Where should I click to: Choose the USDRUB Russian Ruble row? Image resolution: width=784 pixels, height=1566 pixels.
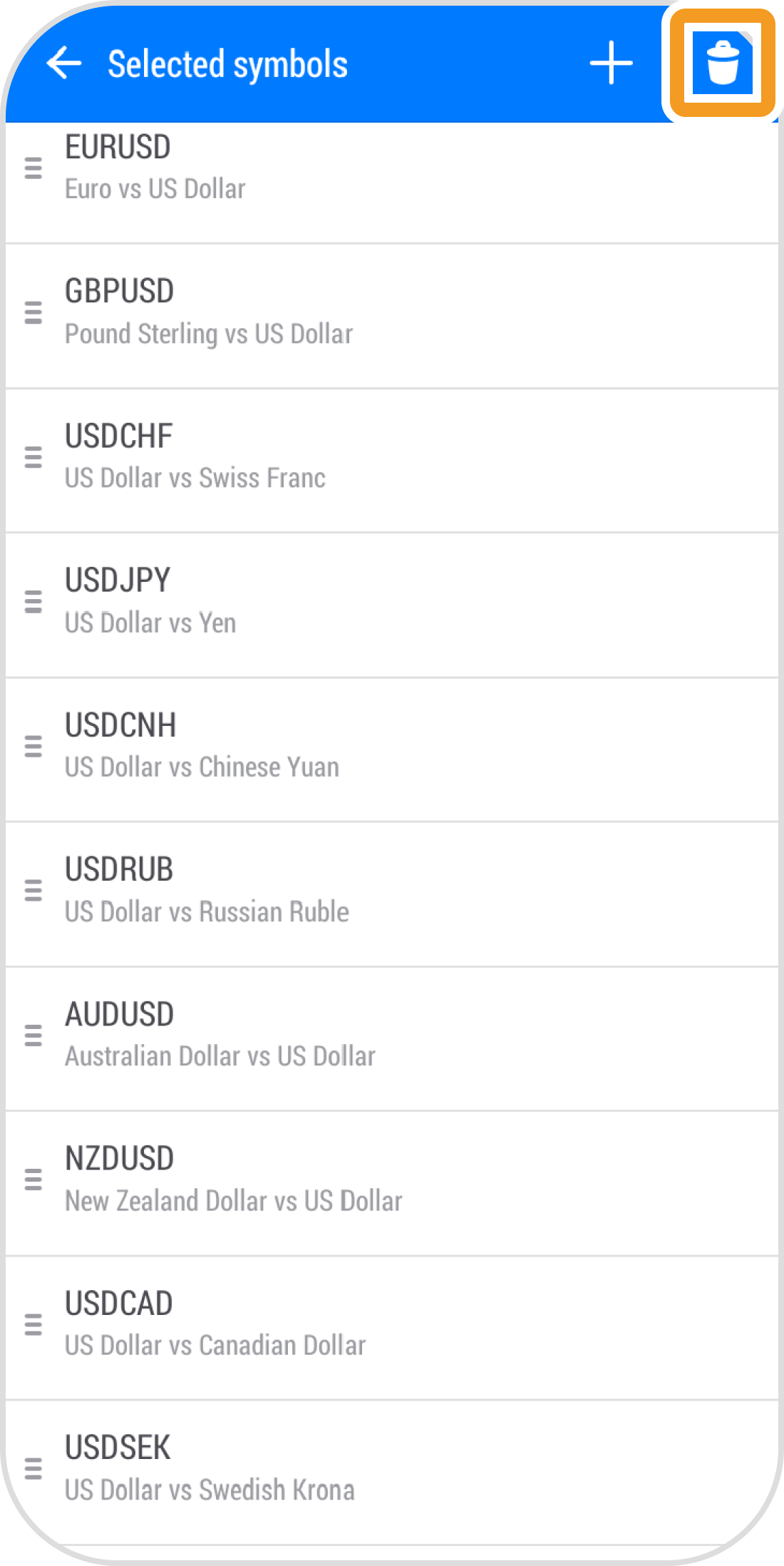pyautogui.click(x=392, y=891)
